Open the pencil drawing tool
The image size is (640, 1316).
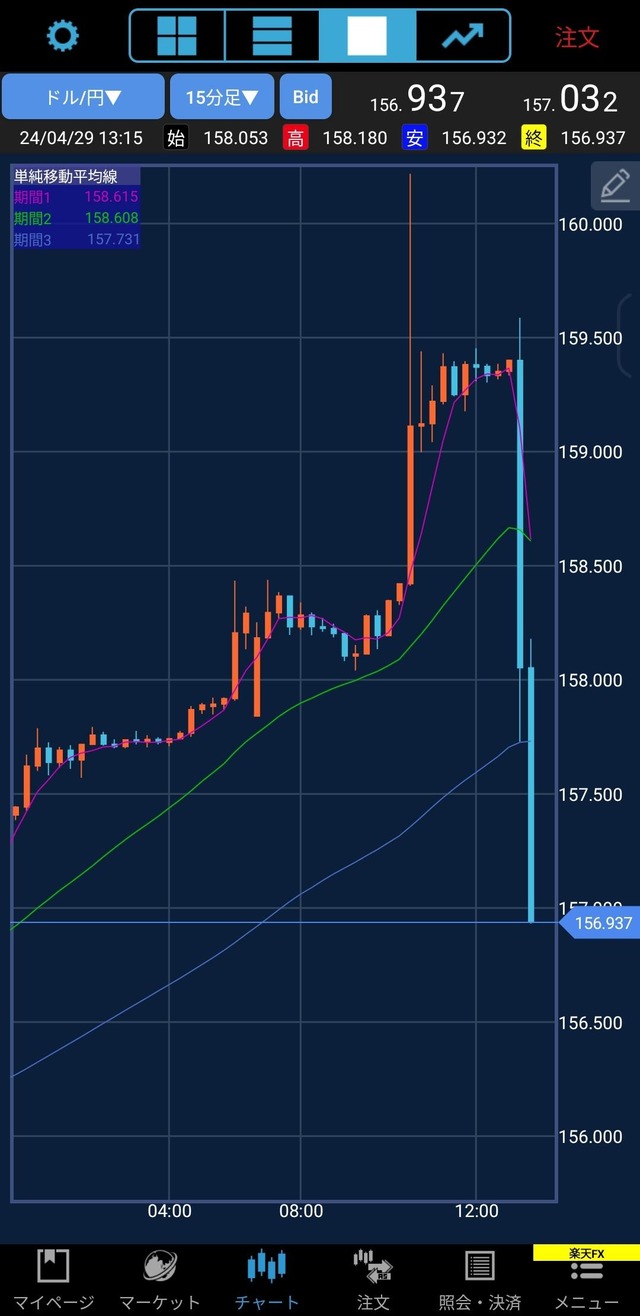(615, 184)
